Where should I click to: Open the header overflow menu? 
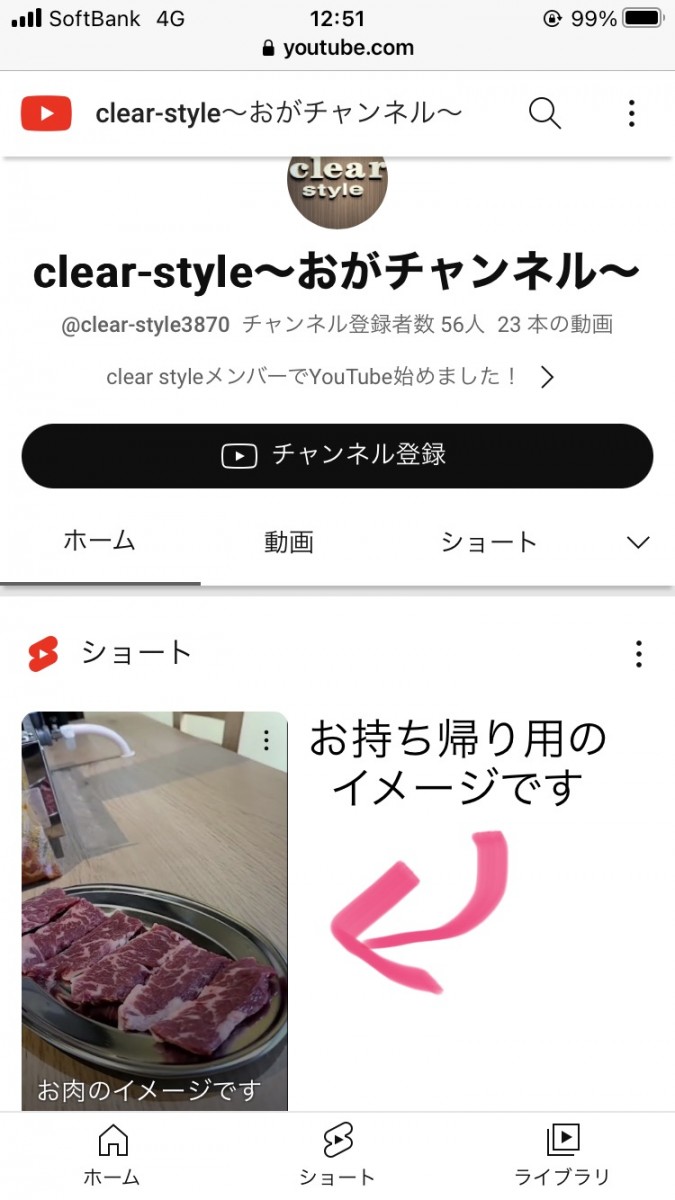coord(631,113)
